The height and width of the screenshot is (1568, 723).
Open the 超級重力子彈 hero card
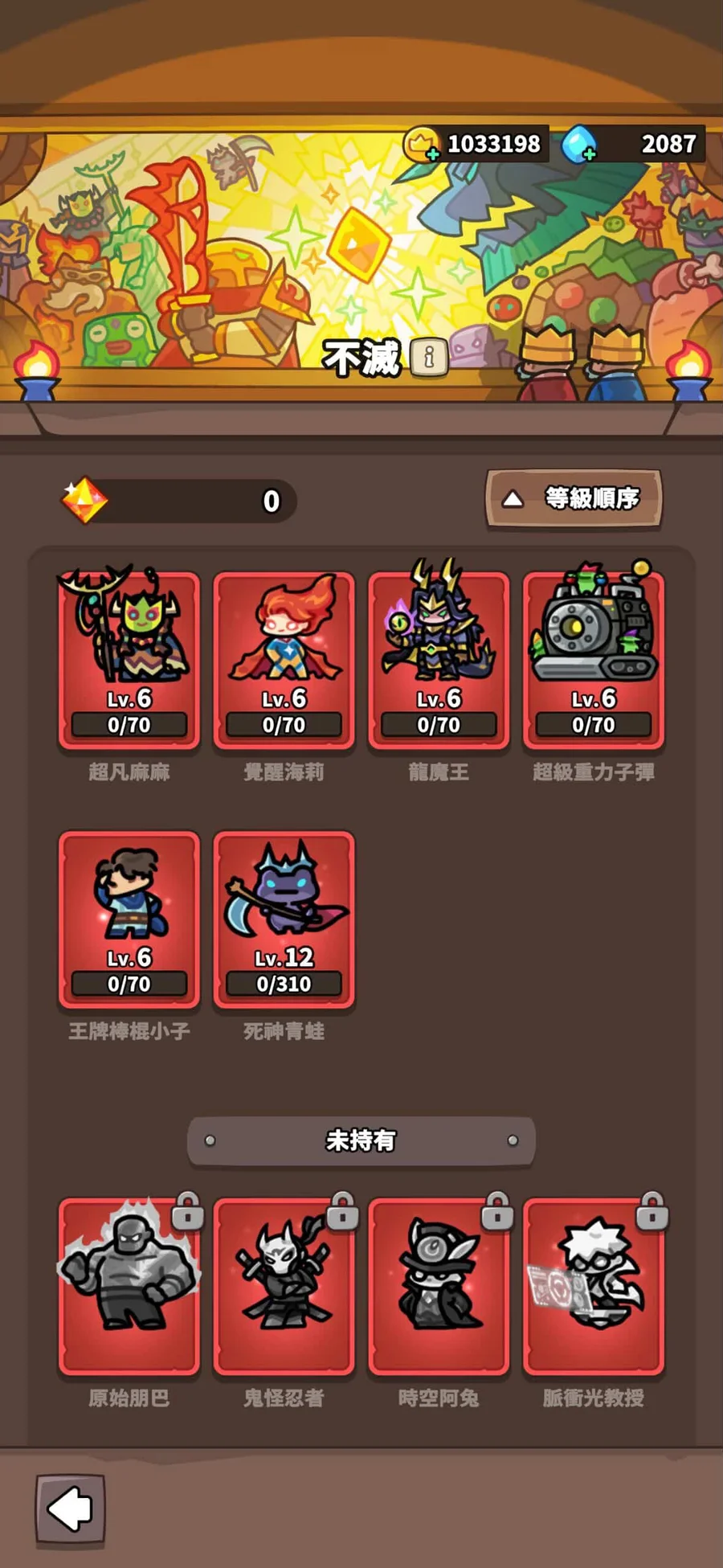click(594, 661)
